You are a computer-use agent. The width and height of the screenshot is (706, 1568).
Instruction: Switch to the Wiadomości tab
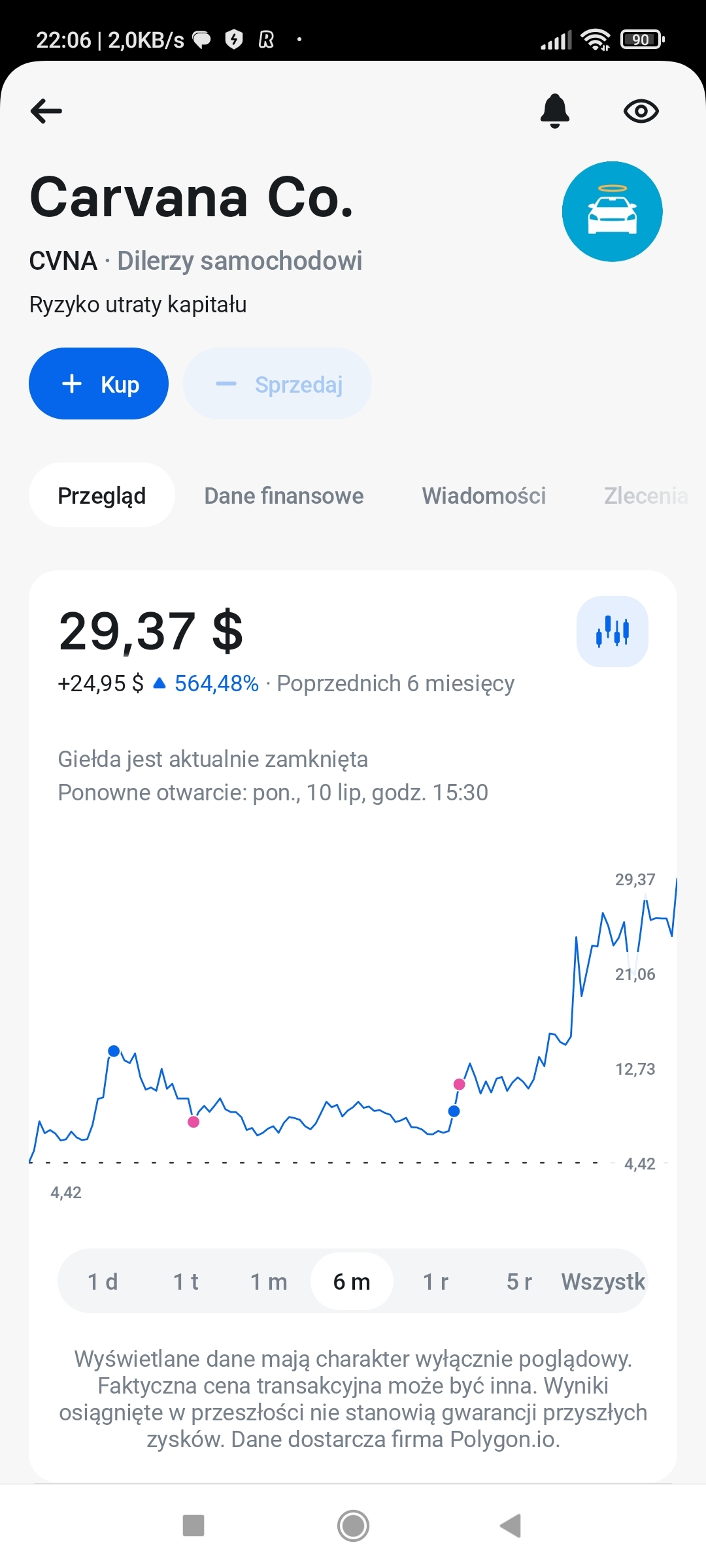tap(484, 496)
